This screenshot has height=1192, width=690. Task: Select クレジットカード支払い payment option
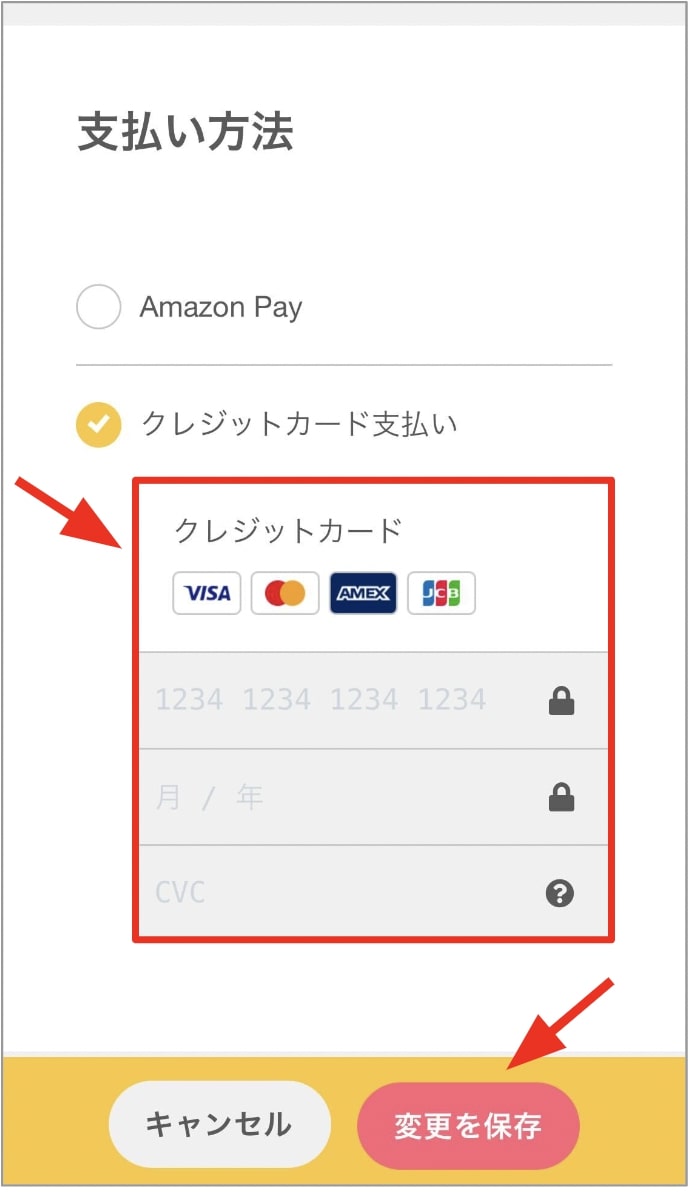click(x=99, y=424)
